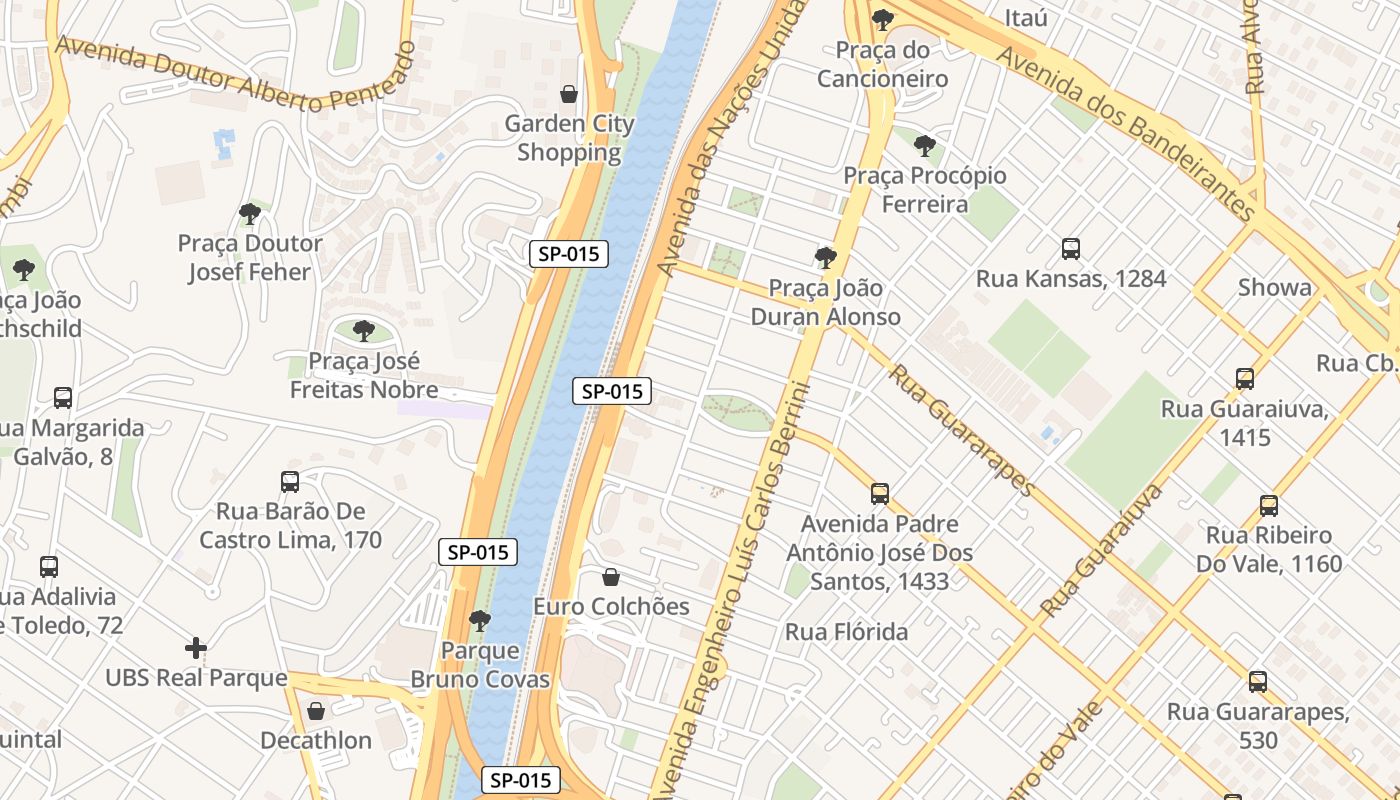The height and width of the screenshot is (800, 1400).
Task: Open the Decathlon shop marker
Action: coord(316,711)
